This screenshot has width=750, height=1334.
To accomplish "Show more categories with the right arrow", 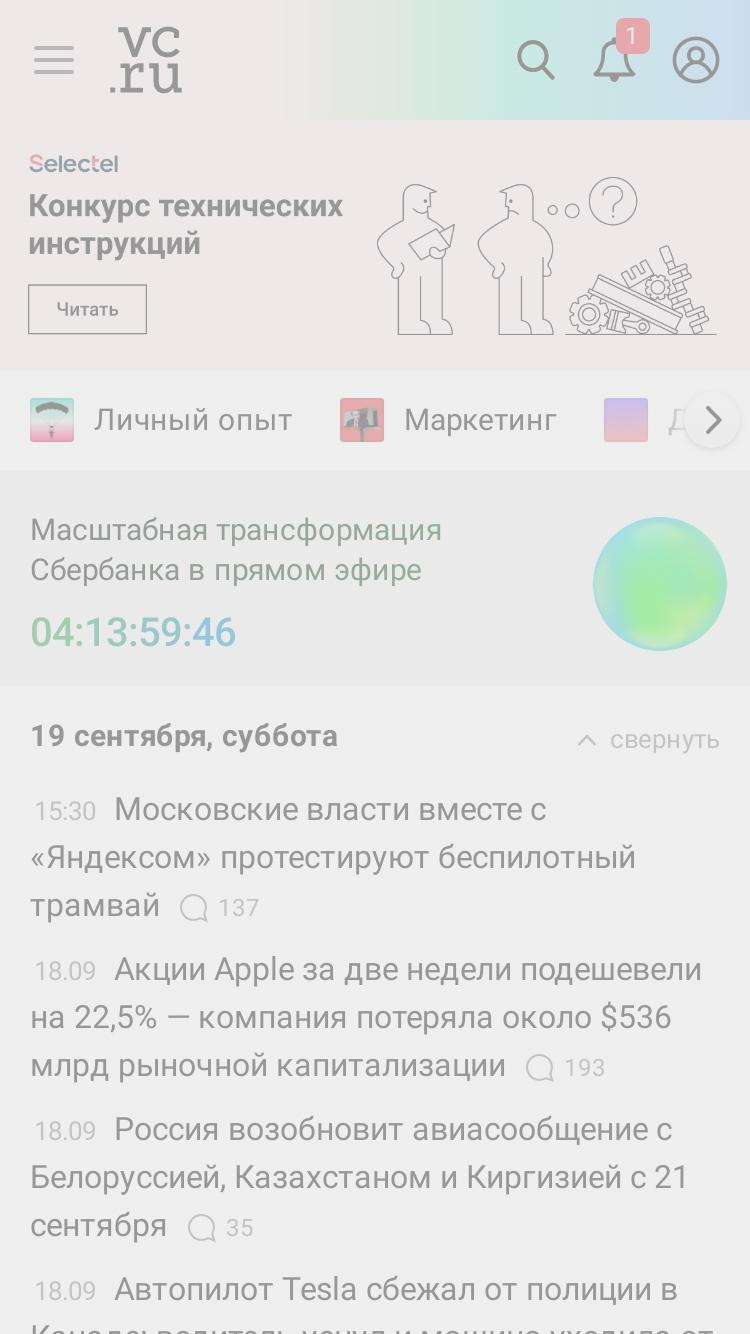I will click(x=713, y=421).
